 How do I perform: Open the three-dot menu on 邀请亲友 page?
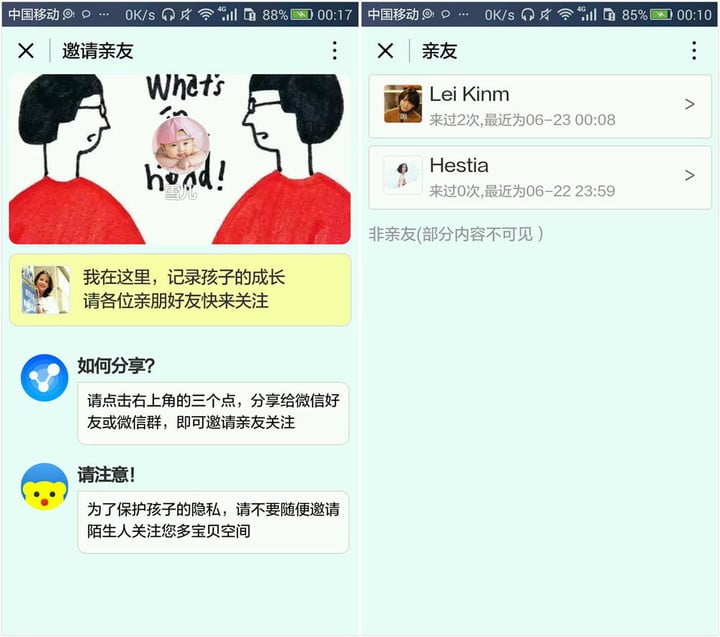point(335,51)
